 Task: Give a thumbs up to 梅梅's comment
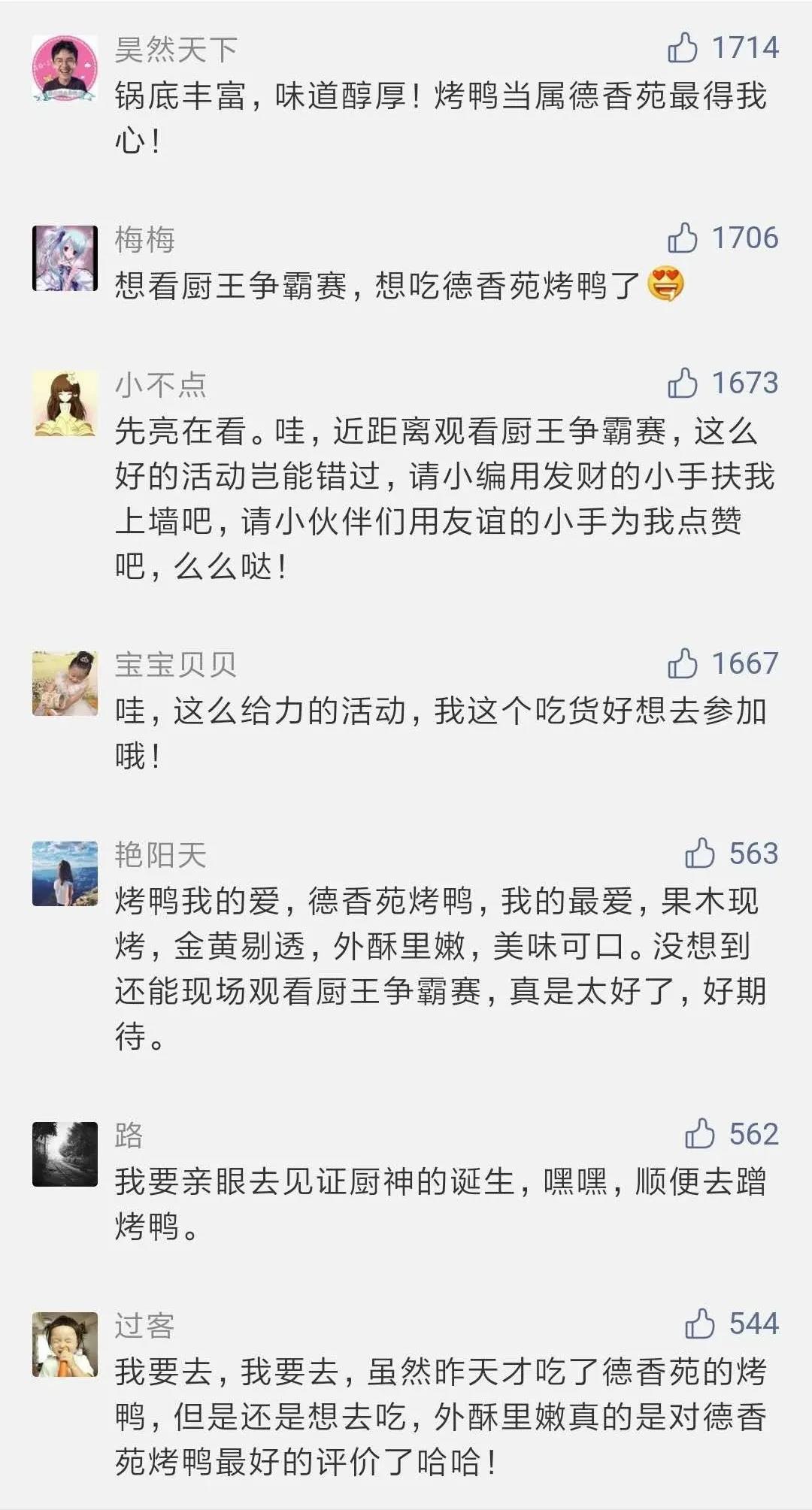[683, 238]
